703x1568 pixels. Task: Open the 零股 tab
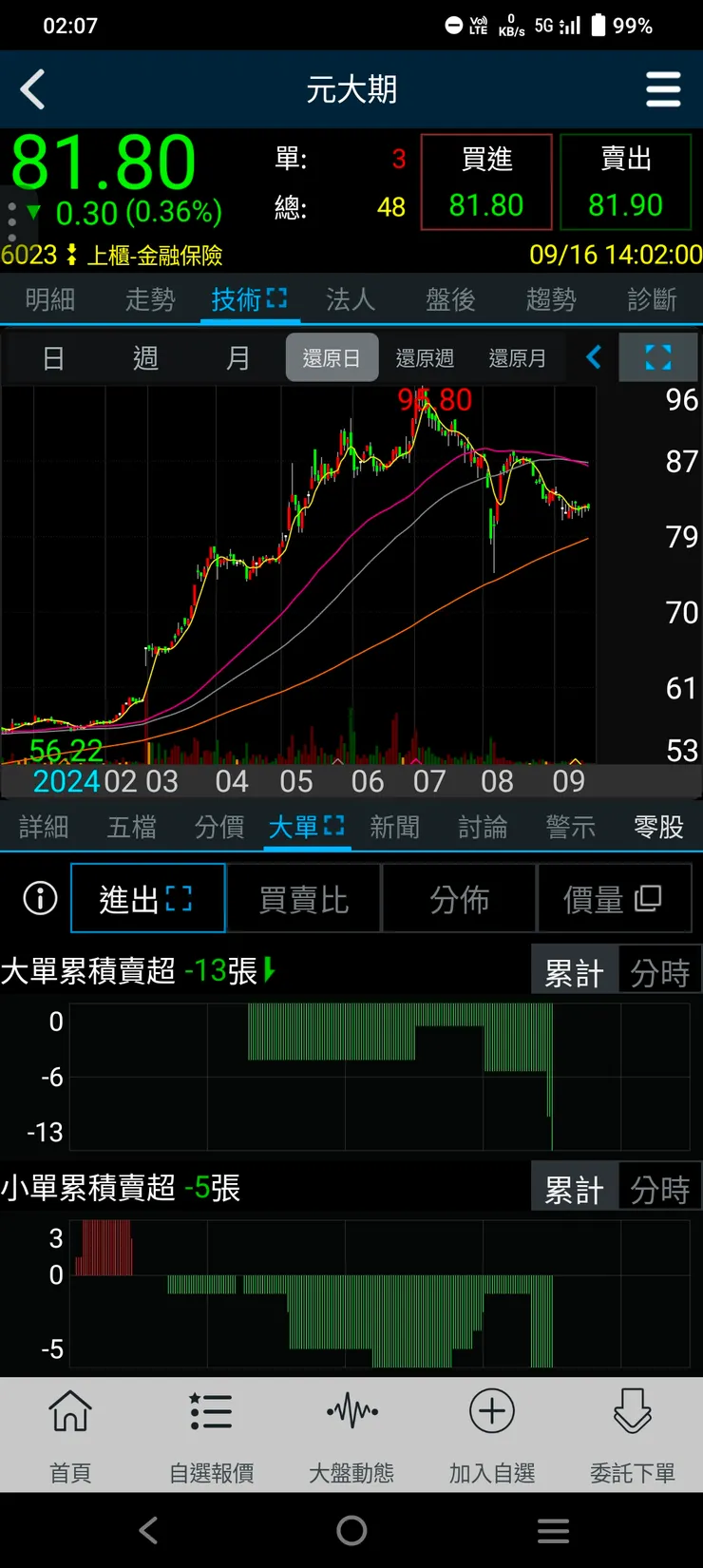click(657, 828)
